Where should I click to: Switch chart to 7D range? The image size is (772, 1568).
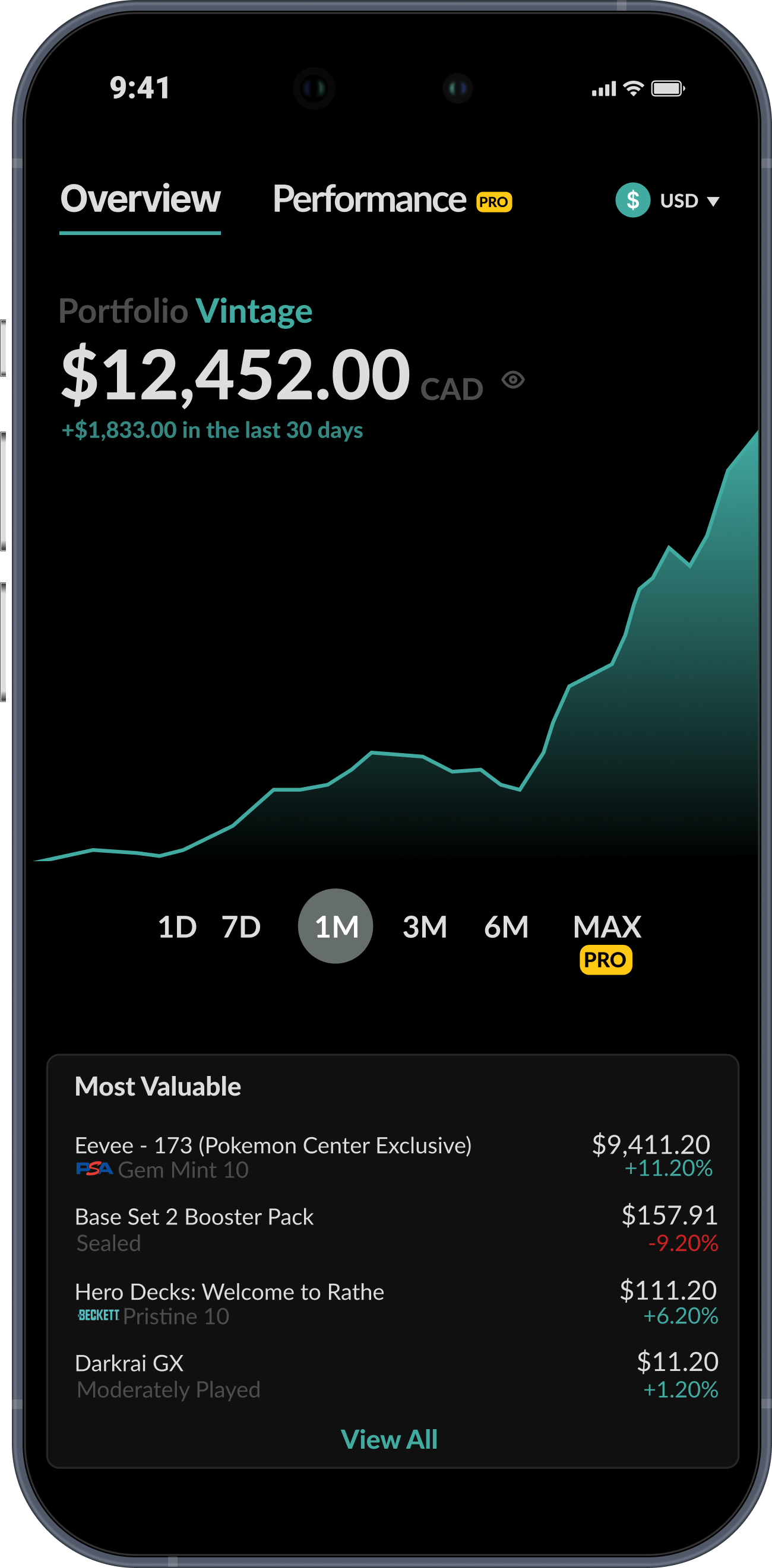coord(241,927)
